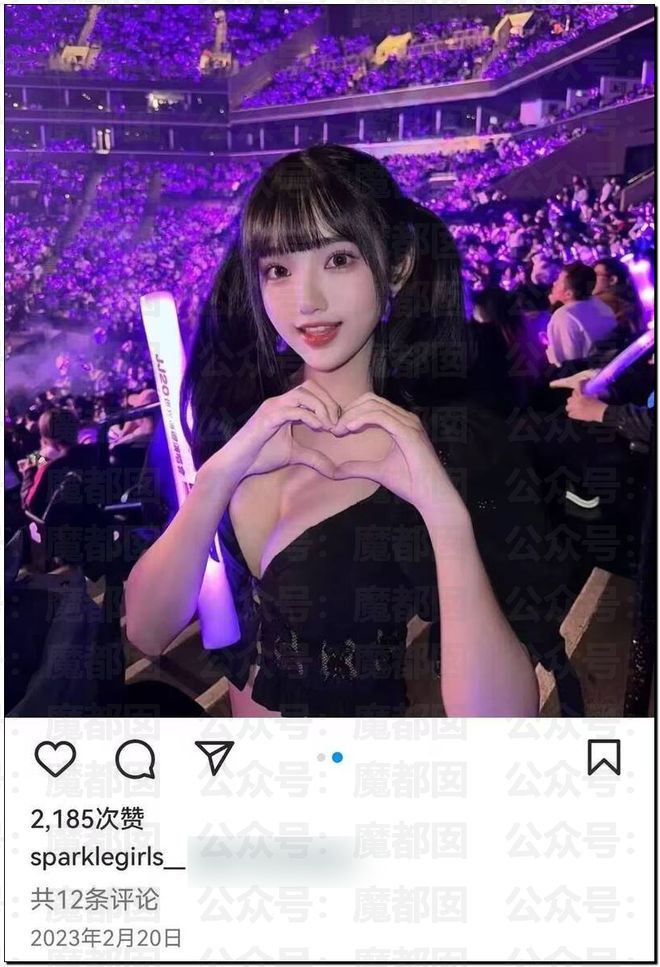
Task: Tap the carousel page indicator dots
Action: click(x=330, y=757)
